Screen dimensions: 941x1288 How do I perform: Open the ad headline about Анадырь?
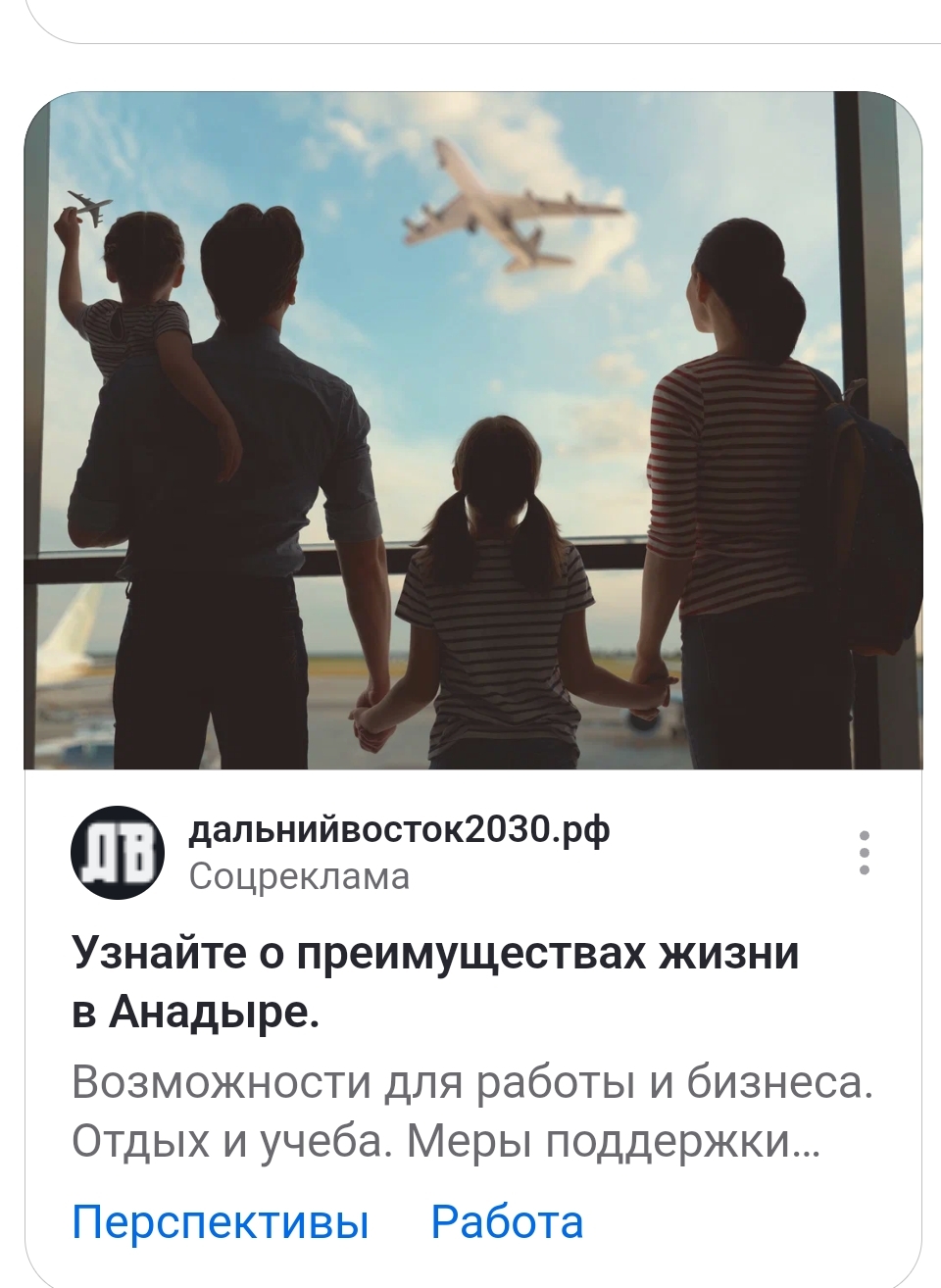click(x=435, y=981)
